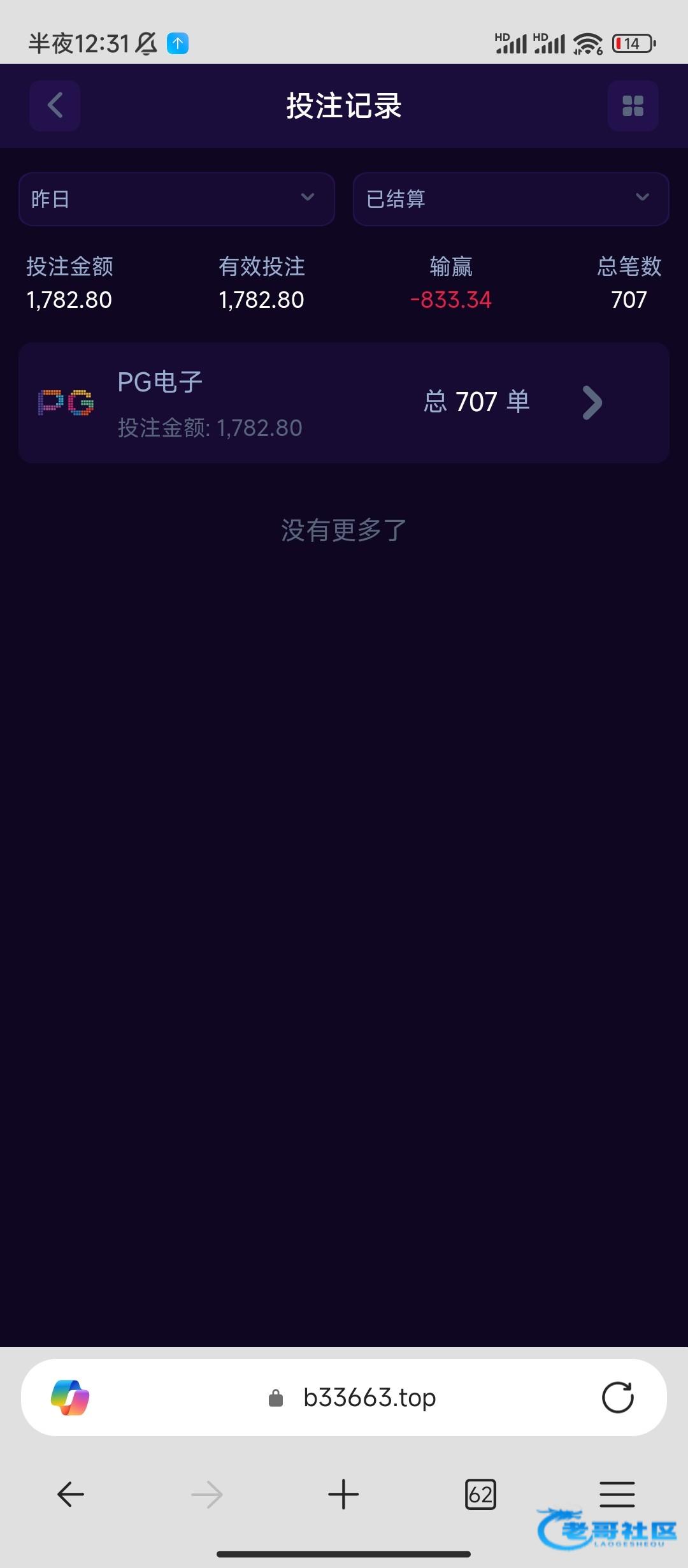
Task: Open the browser hamburger menu
Action: pos(617,1494)
